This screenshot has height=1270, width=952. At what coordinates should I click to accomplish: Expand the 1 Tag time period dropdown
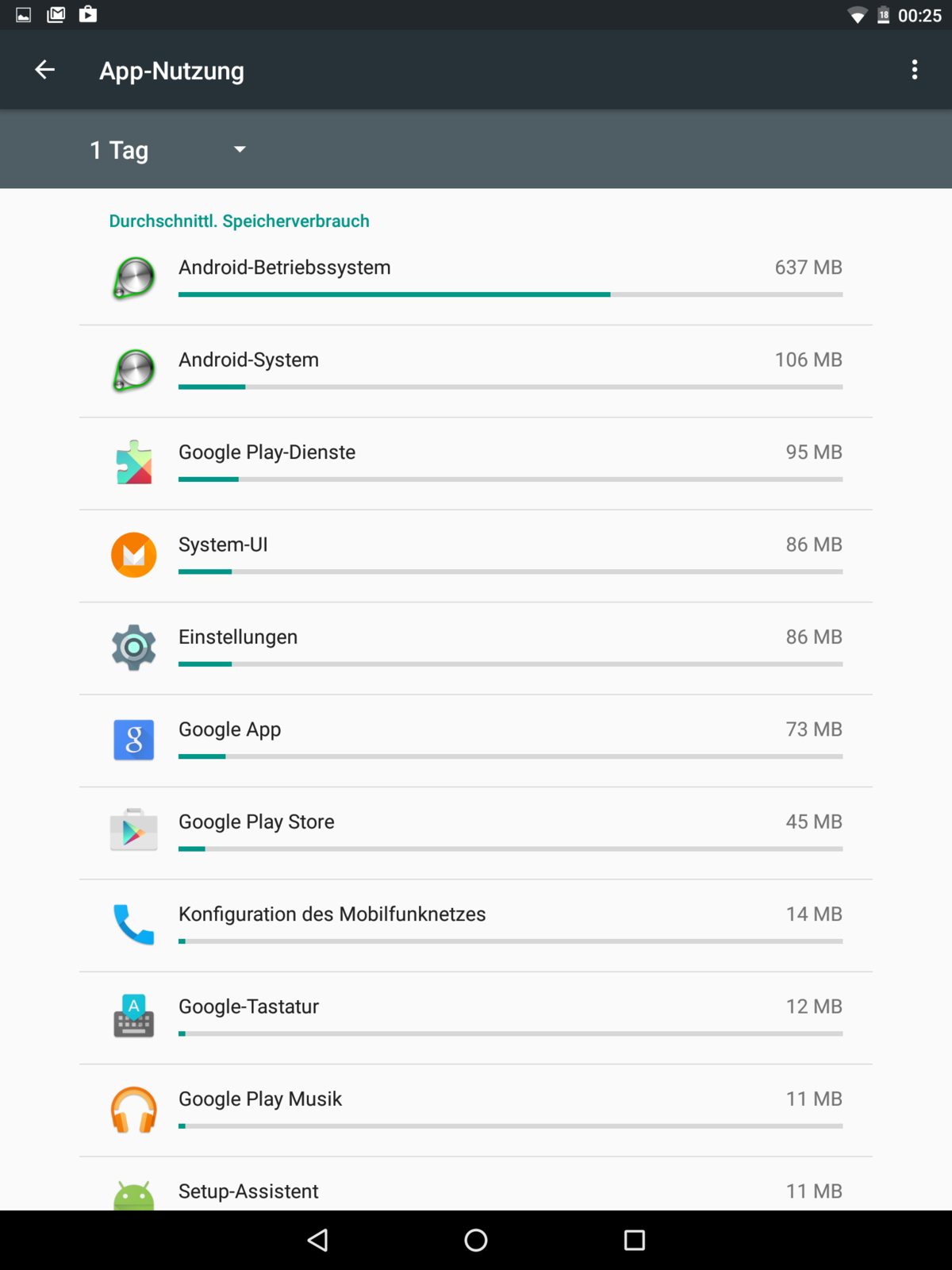168,150
